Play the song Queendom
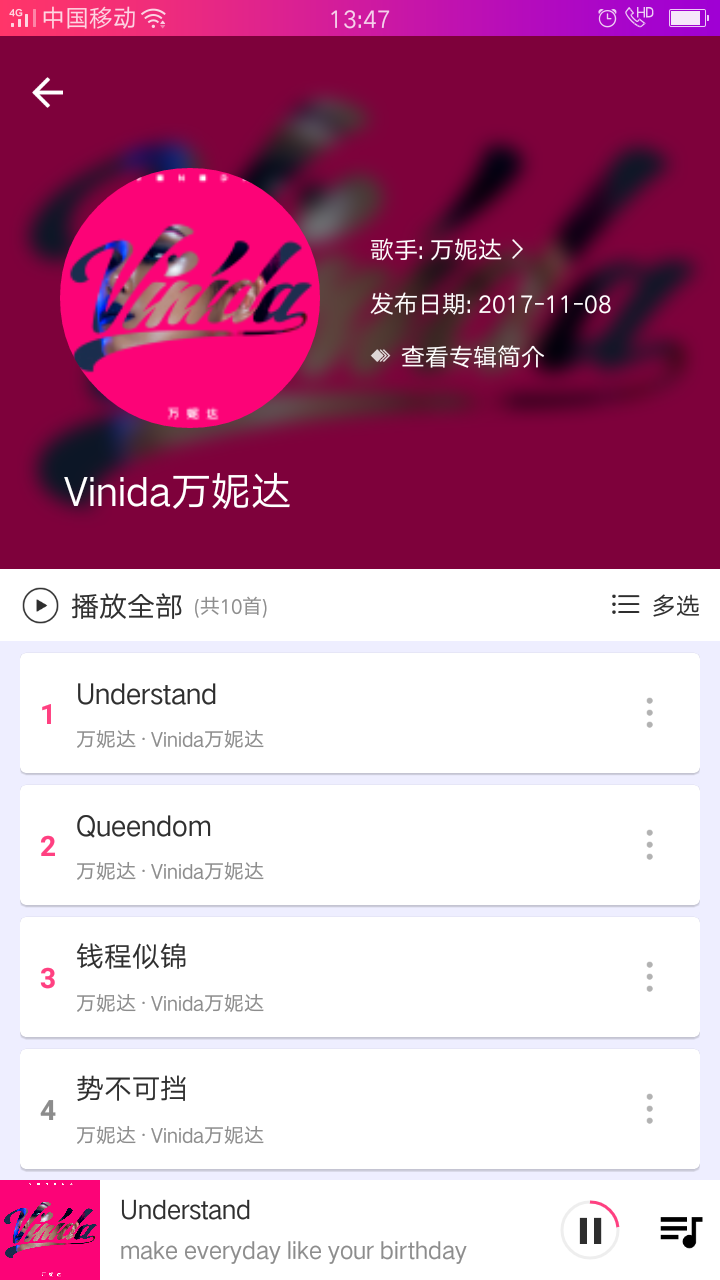 click(x=300, y=845)
